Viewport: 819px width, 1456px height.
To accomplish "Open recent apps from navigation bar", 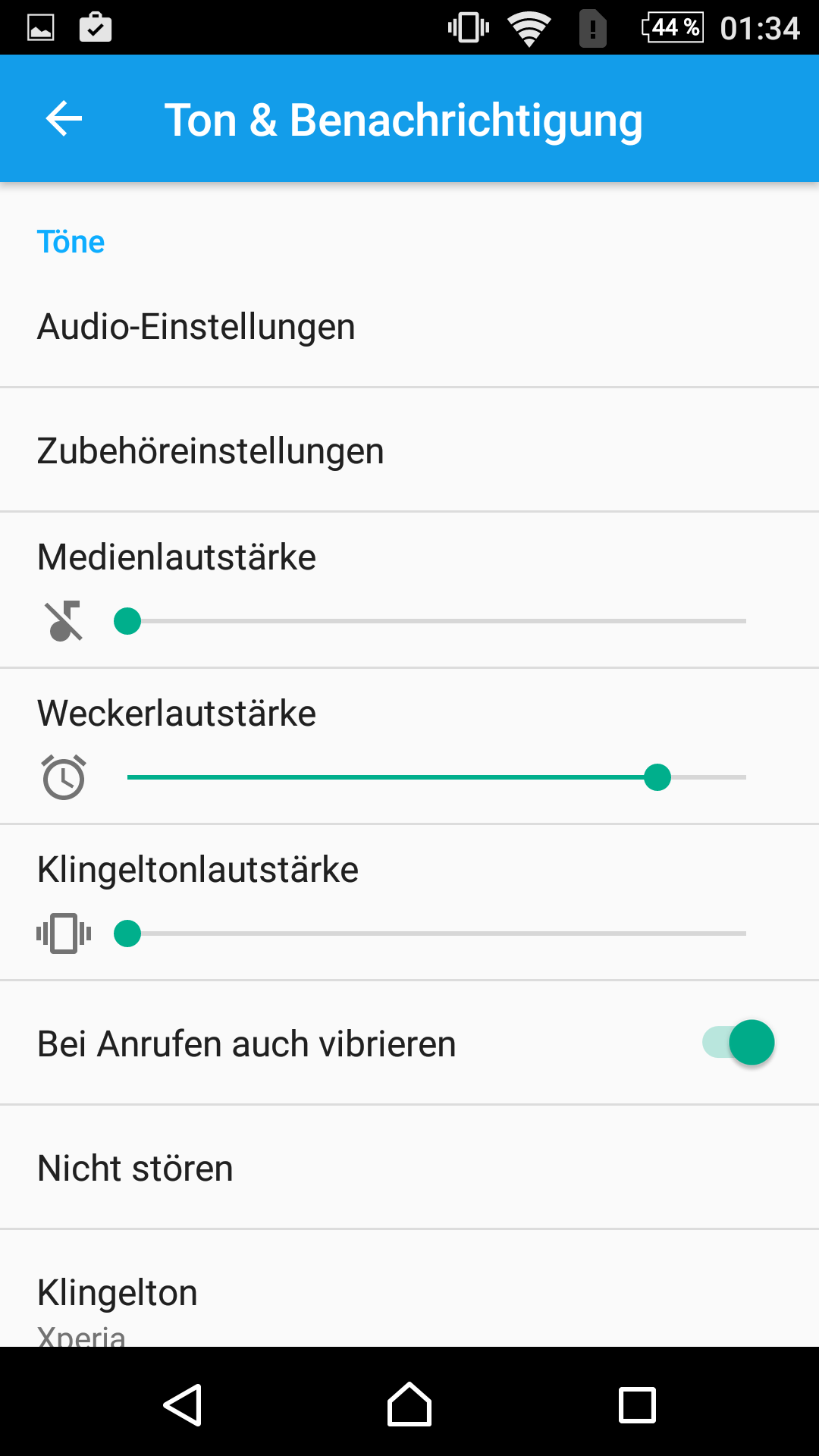I will click(637, 1404).
